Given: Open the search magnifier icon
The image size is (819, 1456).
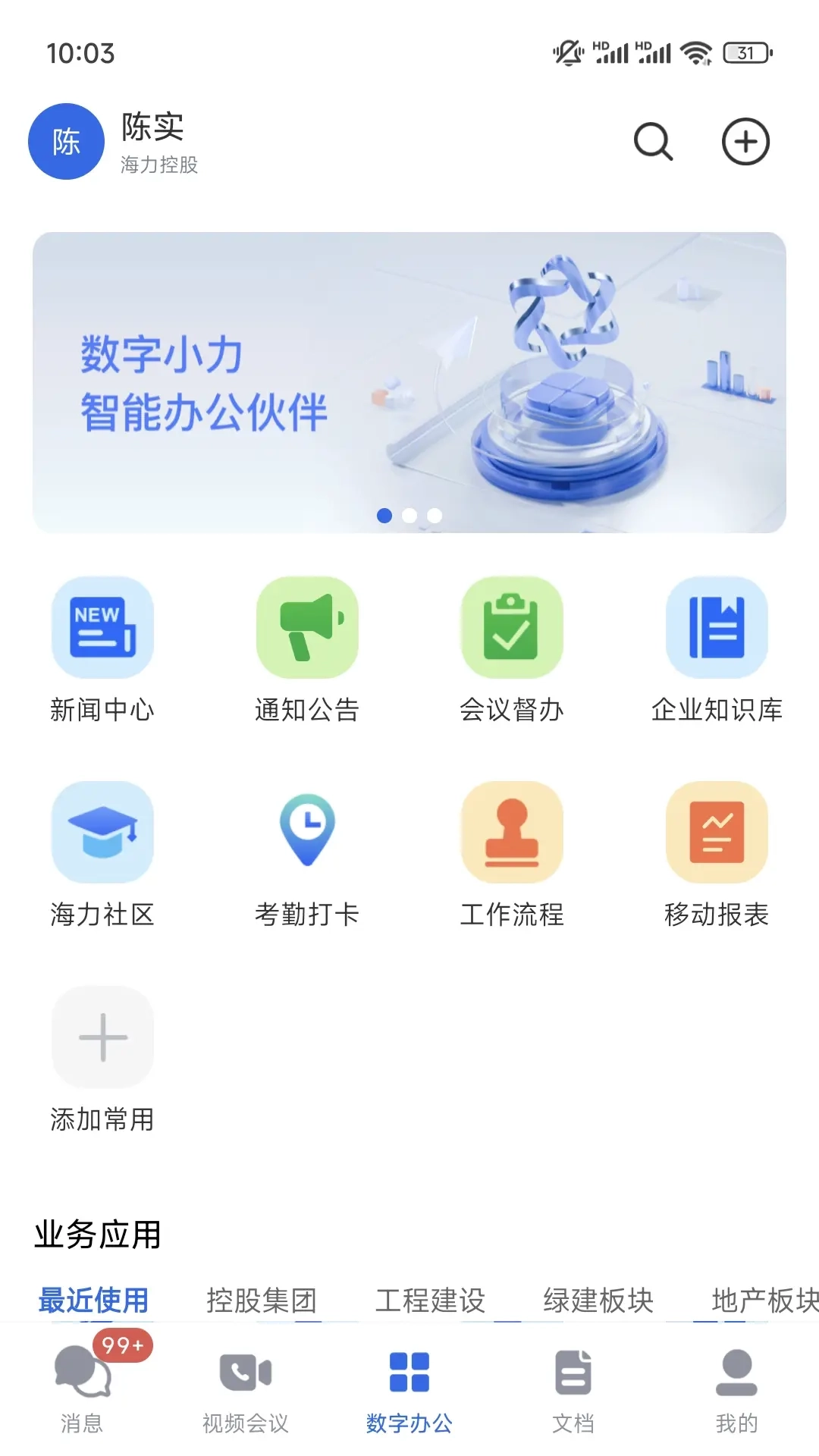Looking at the screenshot, I should [652, 141].
